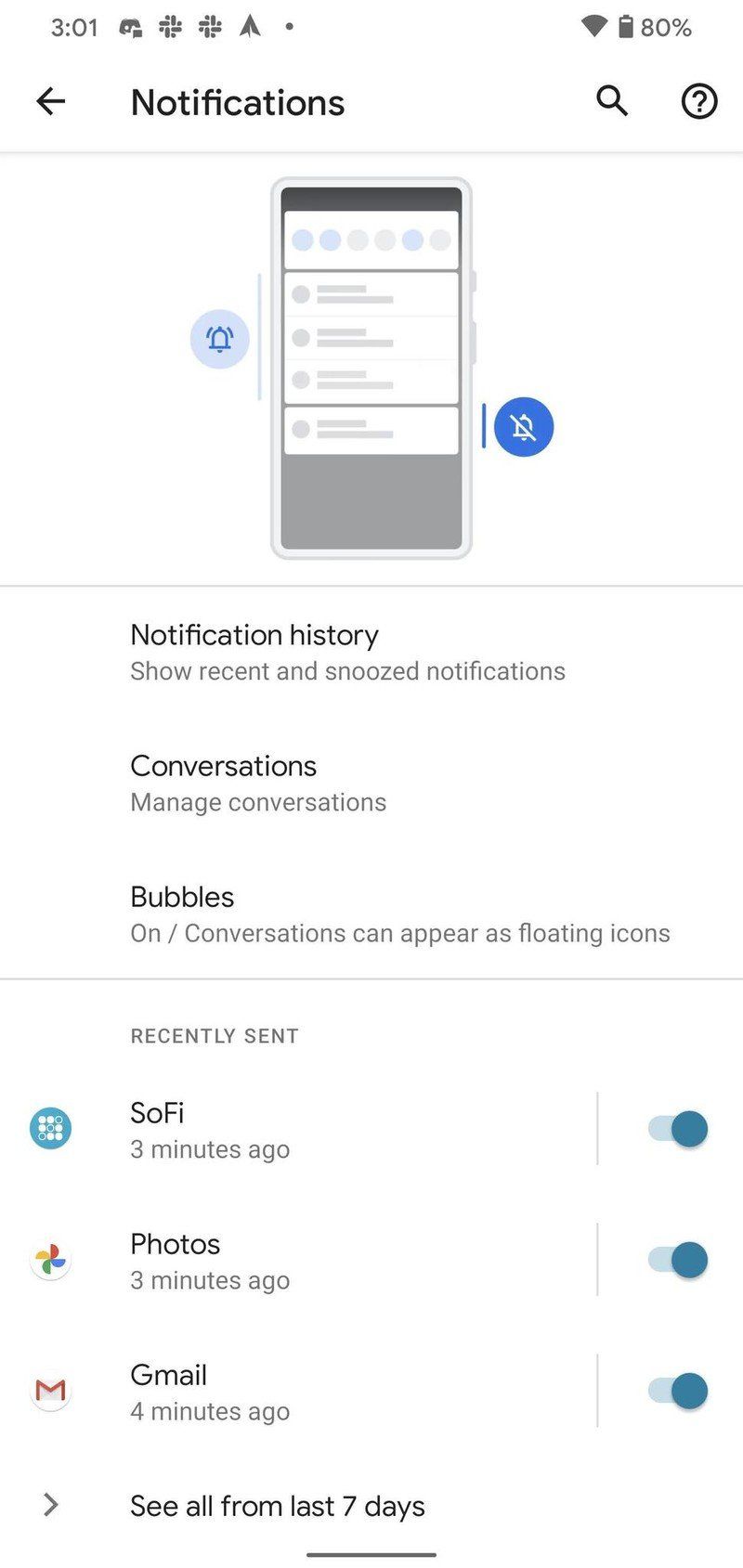Expand See all from last 7 days
Viewport: 743px width, 1568px height.
click(277, 1506)
